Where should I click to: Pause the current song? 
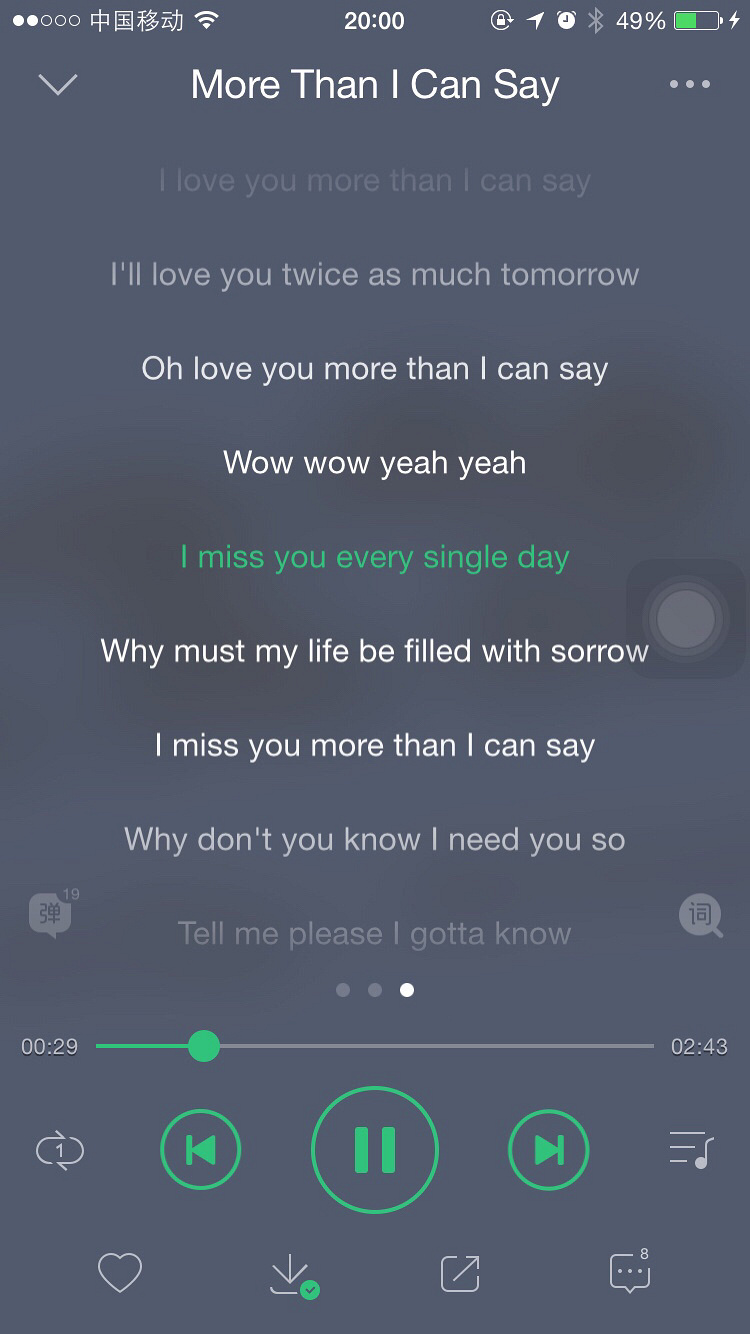[375, 1150]
